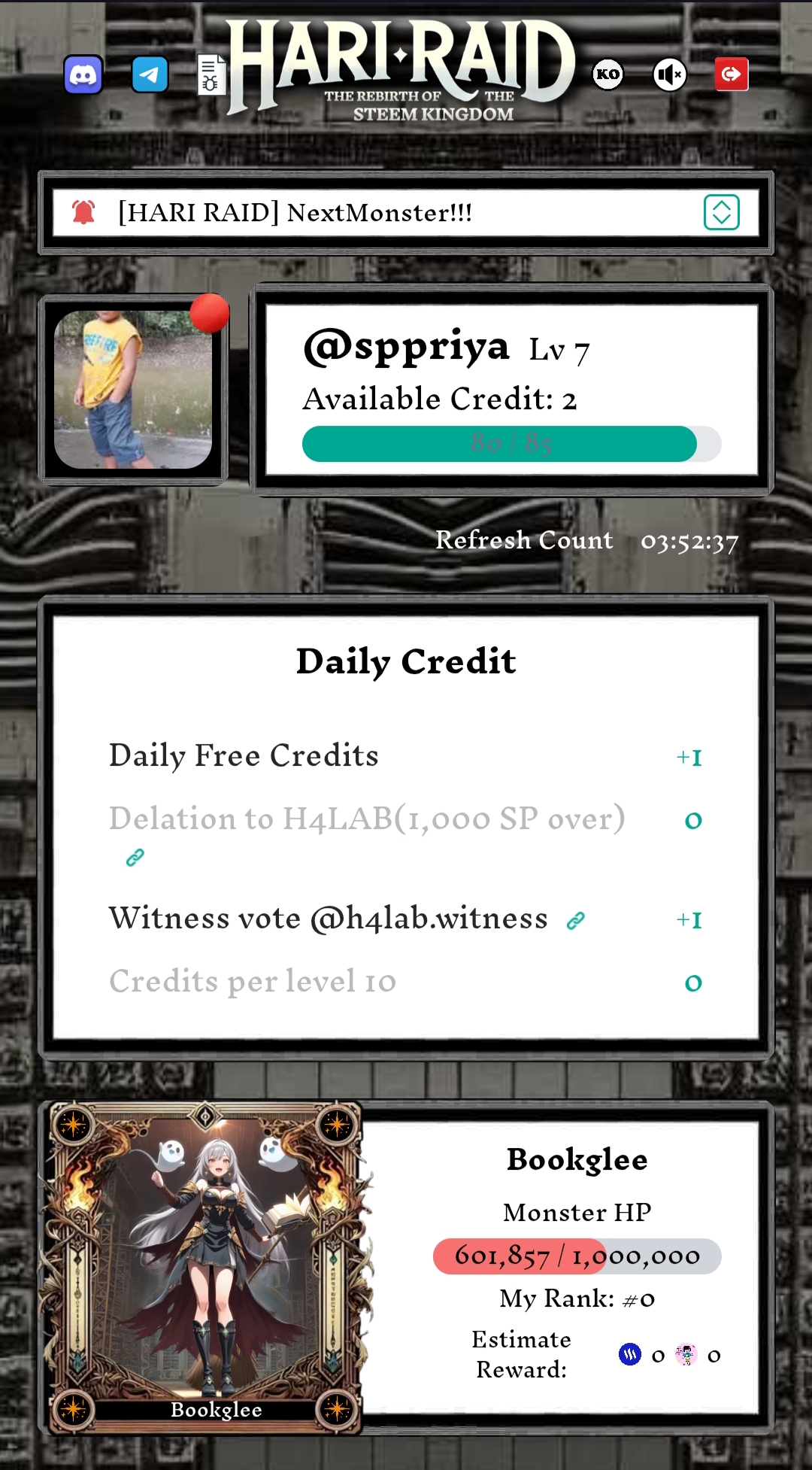Open the Telegram channel icon
The width and height of the screenshot is (812, 1470).
150,74
